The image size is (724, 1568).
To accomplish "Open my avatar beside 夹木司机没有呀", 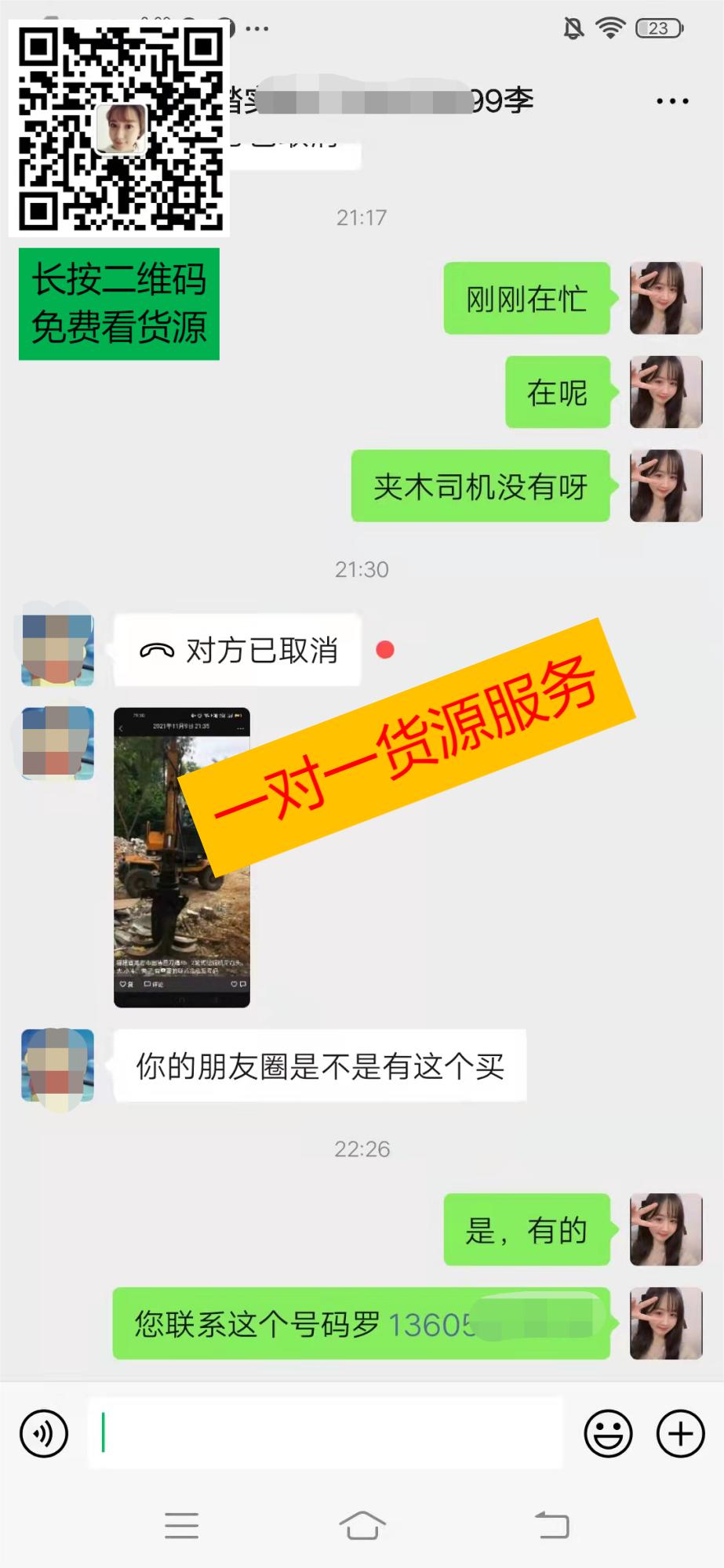I will [x=666, y=485].
